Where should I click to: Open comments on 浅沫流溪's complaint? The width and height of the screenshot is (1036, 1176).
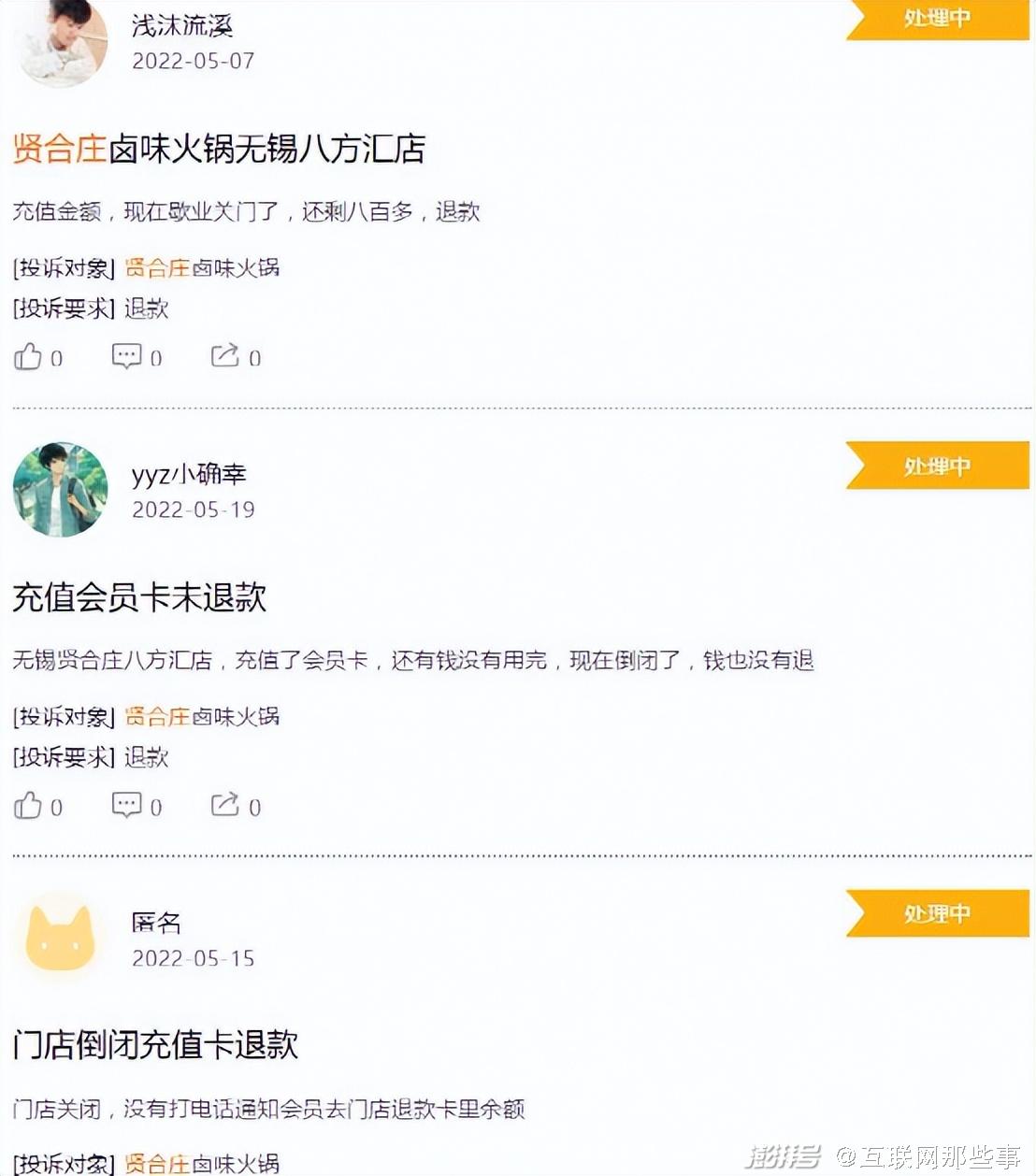tap(126, 356)
